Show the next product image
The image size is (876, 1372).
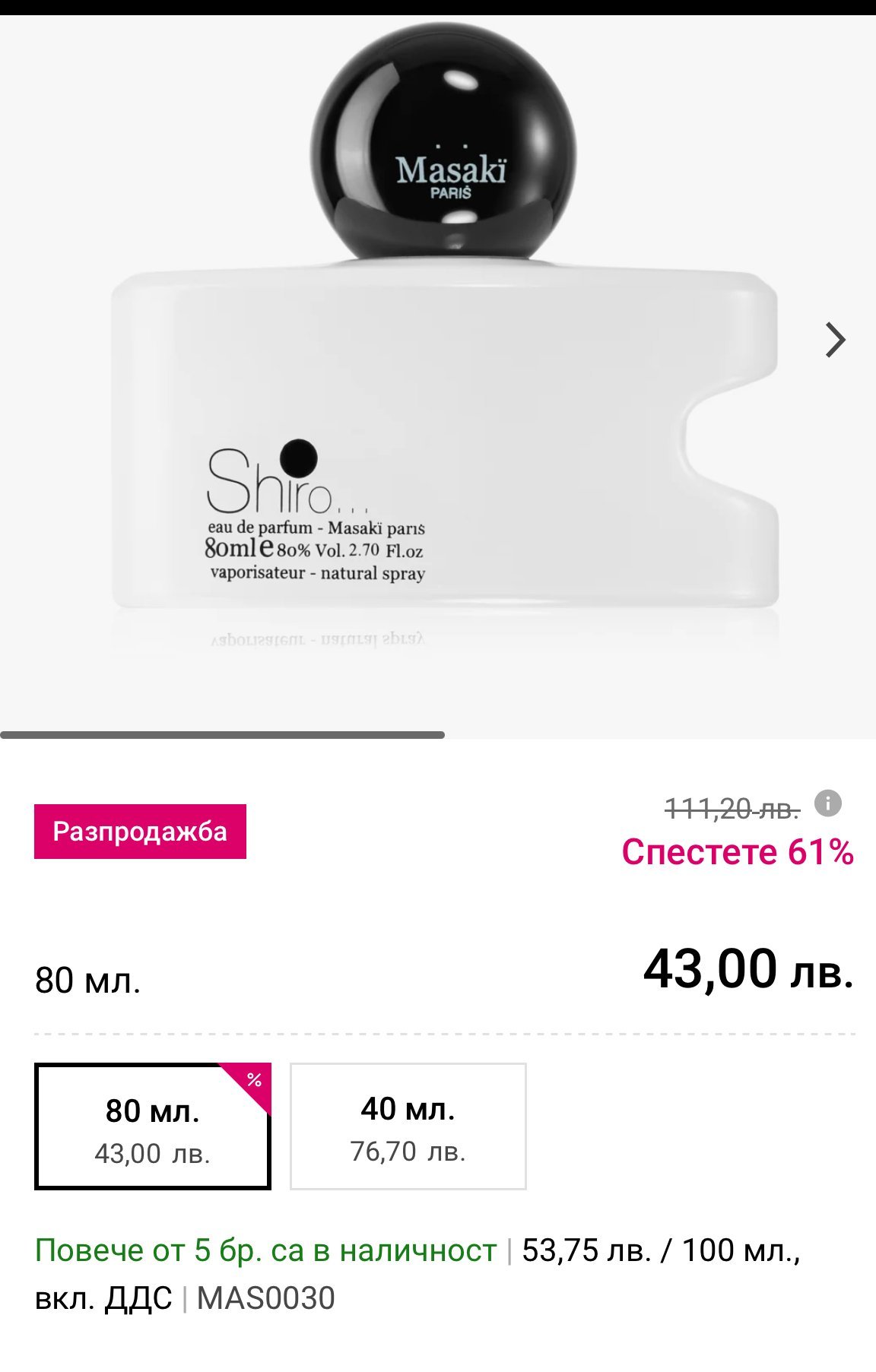tap(835, 340)
